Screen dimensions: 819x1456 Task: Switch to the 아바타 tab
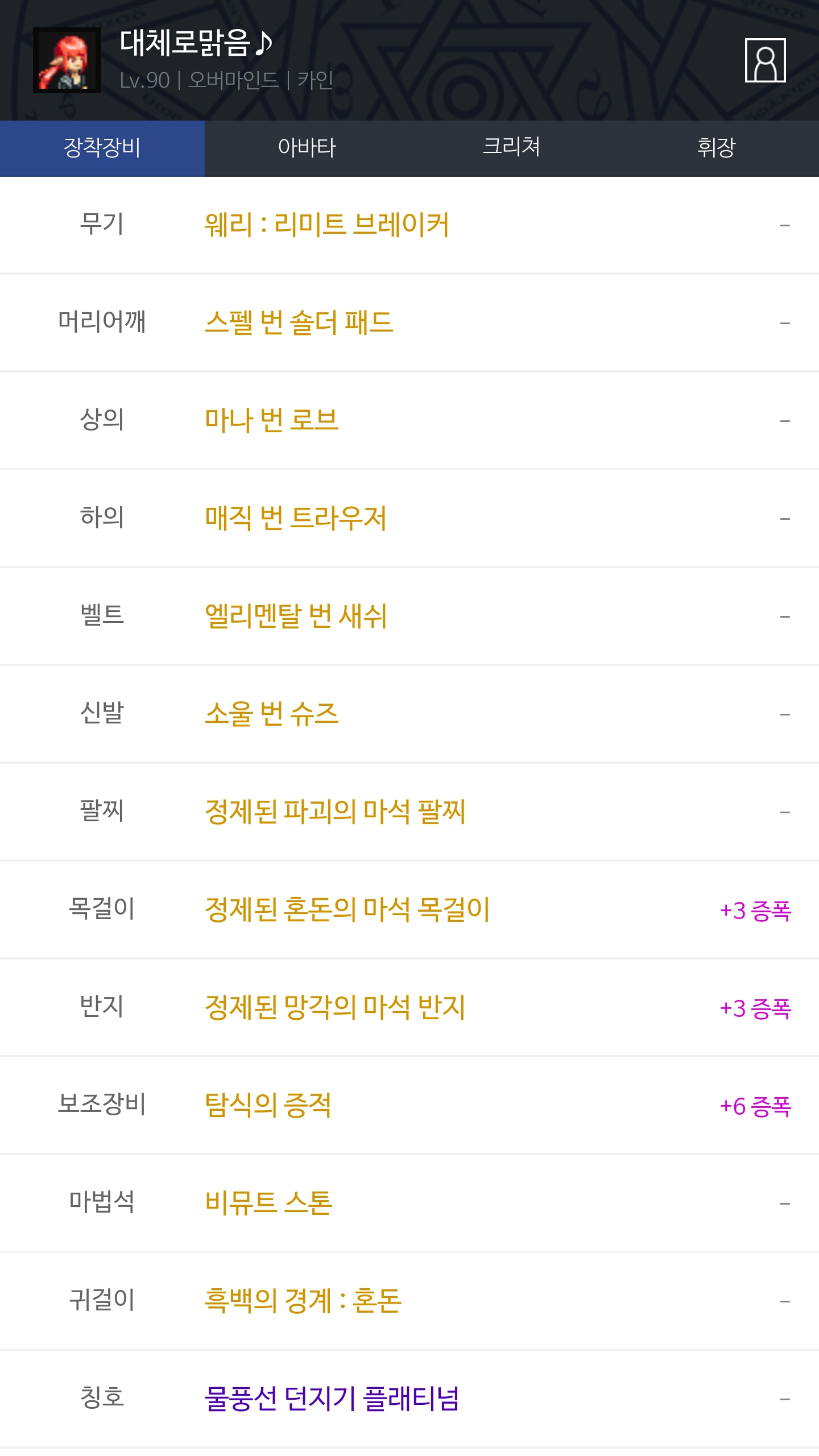[307, 148]
